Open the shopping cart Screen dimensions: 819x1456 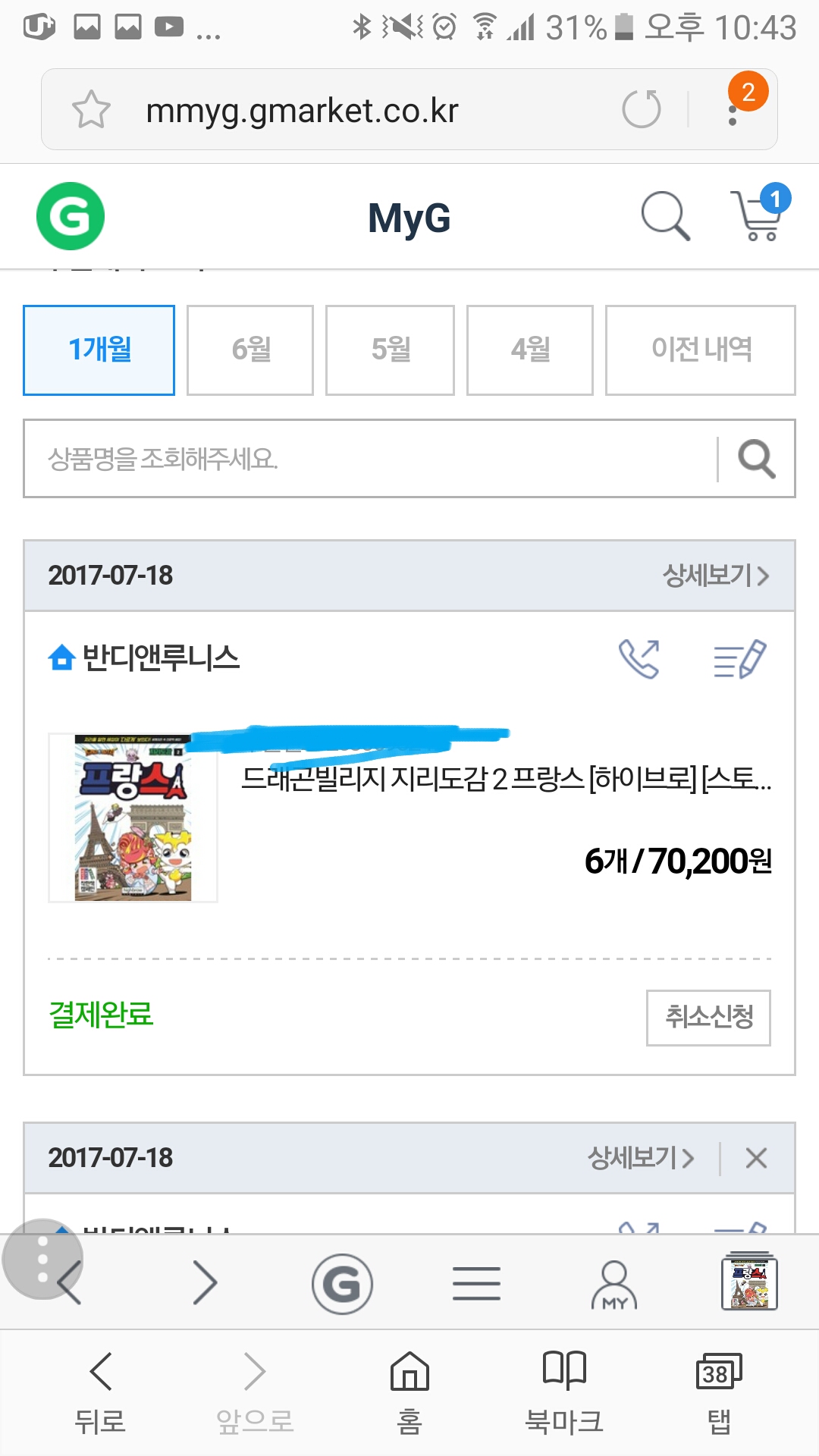point(758,216)
